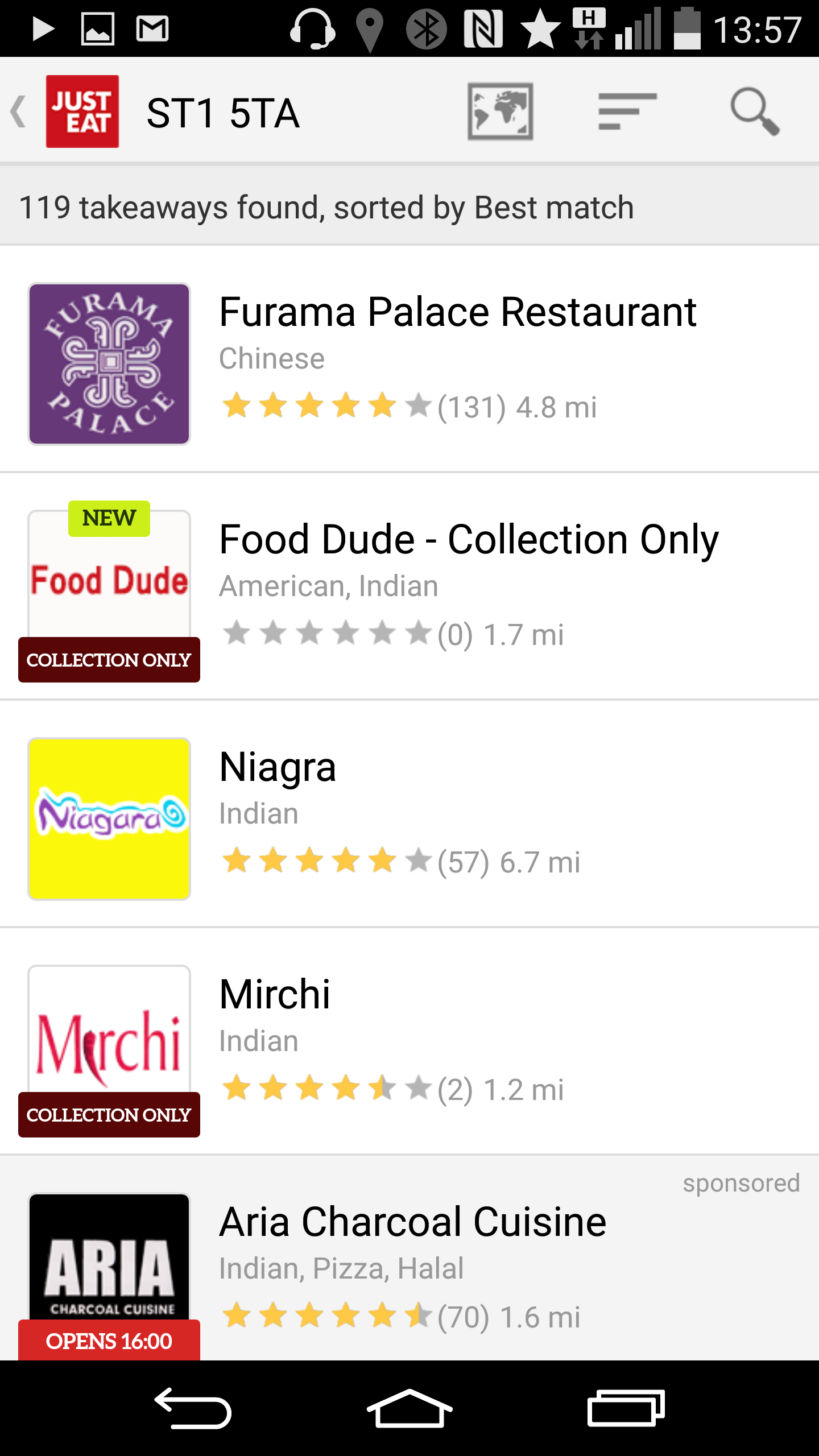View the Mirchi restaurant listing
Image resolution: width=819 pixels, height=1456 pixels.
click(409, 1042)
